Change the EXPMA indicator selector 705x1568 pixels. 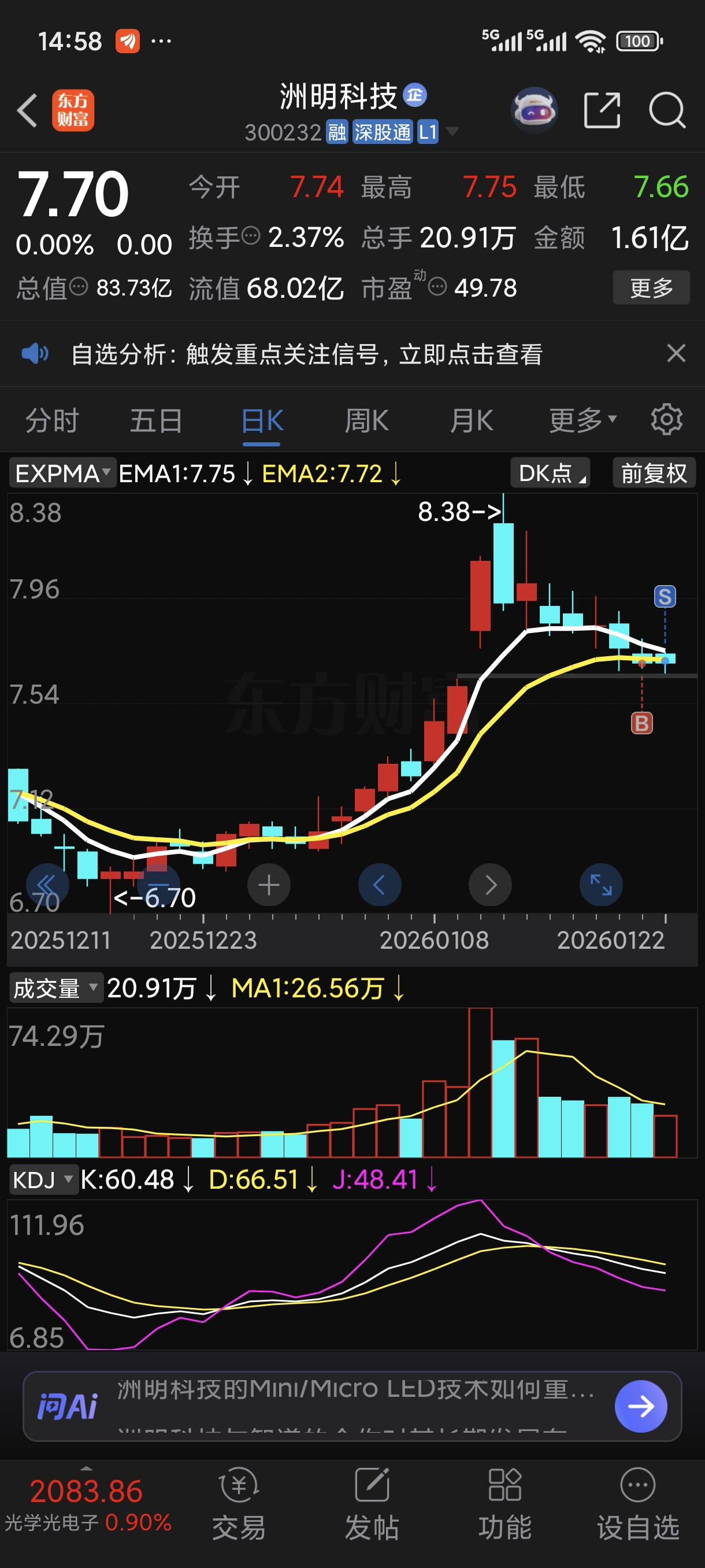click(62, 474)
